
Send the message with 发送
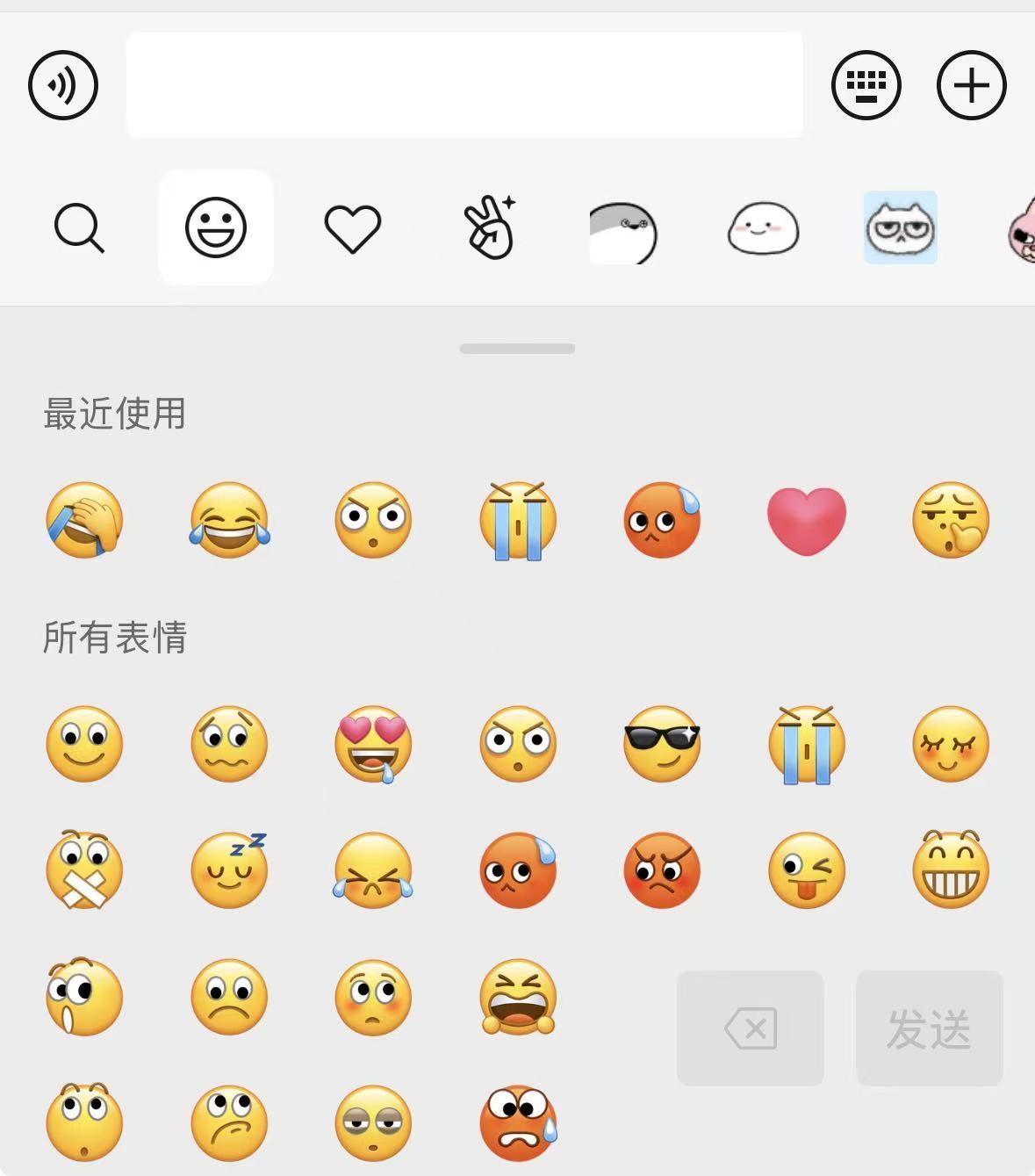929,1028
